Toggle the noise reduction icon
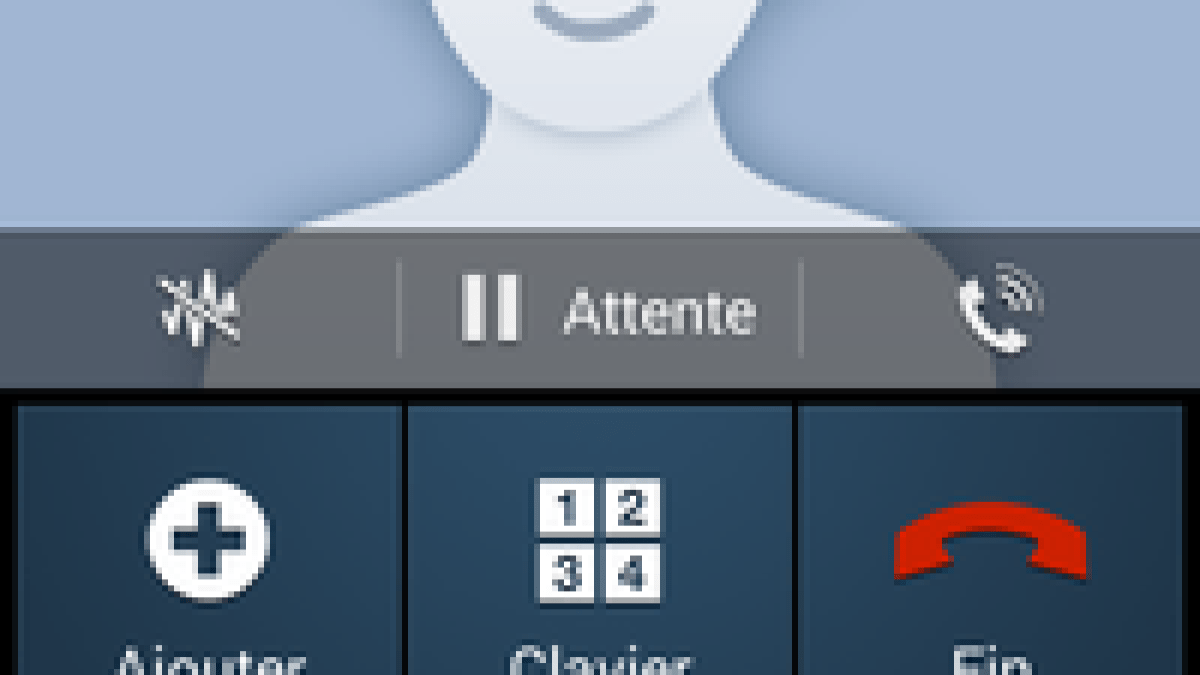 coord(200,310)
